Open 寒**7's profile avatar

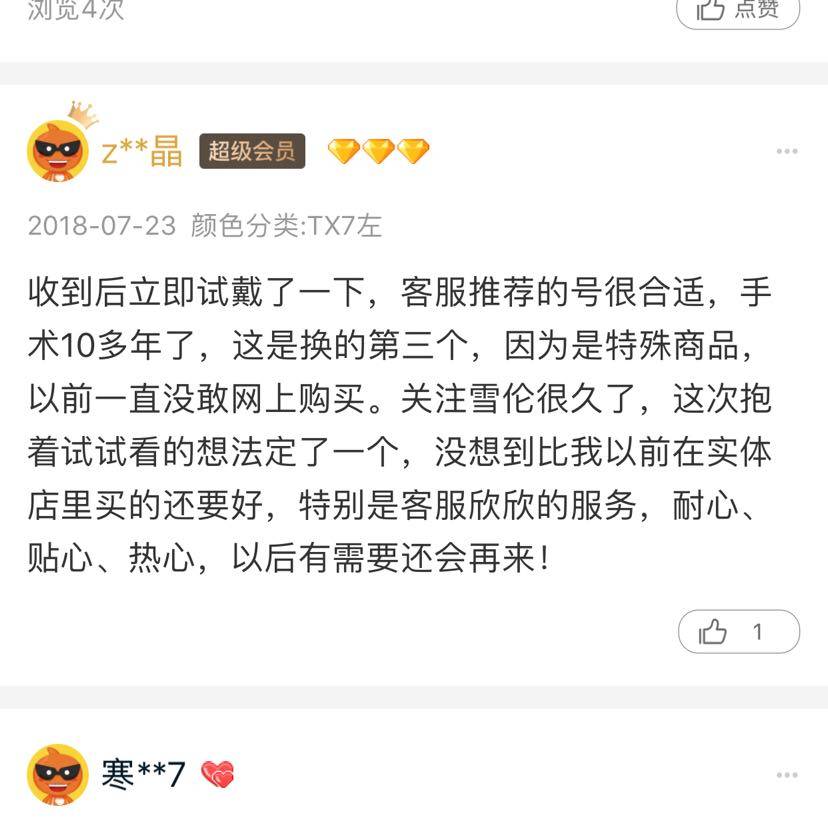click(x=58, y=775)
